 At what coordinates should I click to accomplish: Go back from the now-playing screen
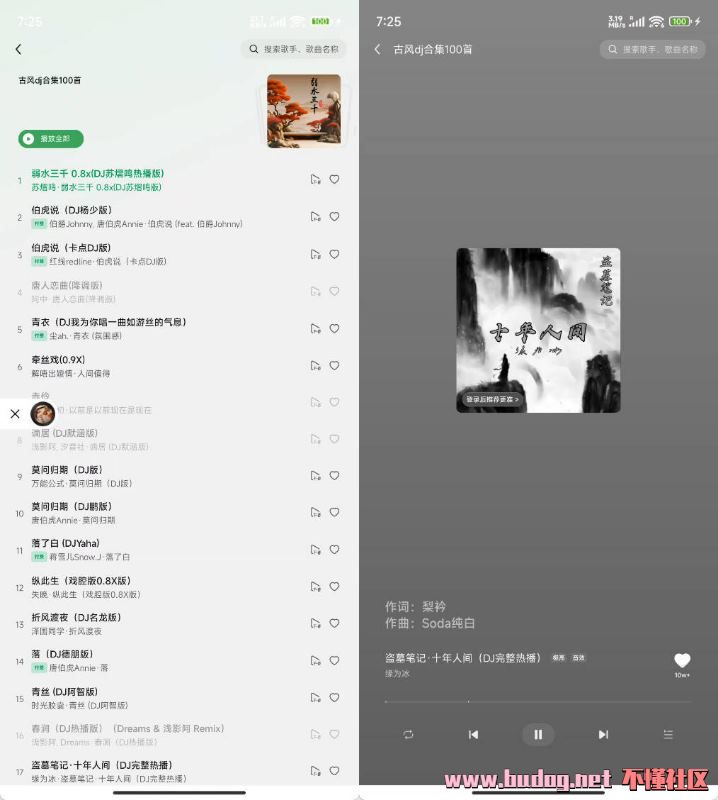pyautogui.click(x=377, y=49)
